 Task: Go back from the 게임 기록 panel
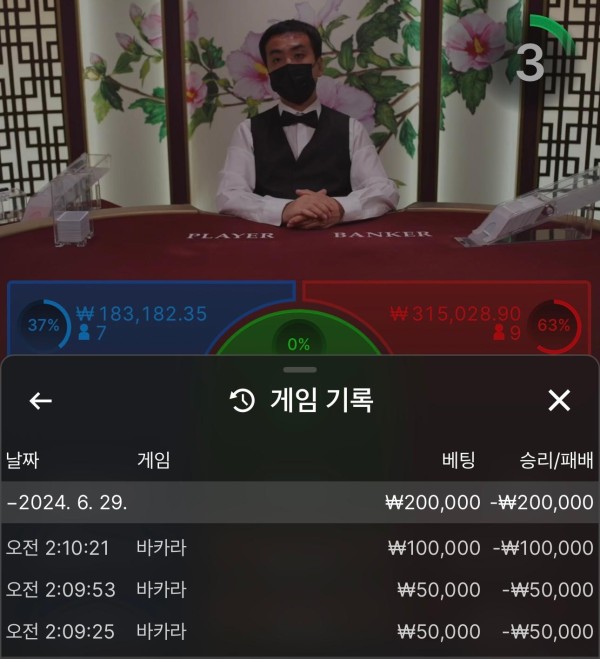(x=40, y=401)
